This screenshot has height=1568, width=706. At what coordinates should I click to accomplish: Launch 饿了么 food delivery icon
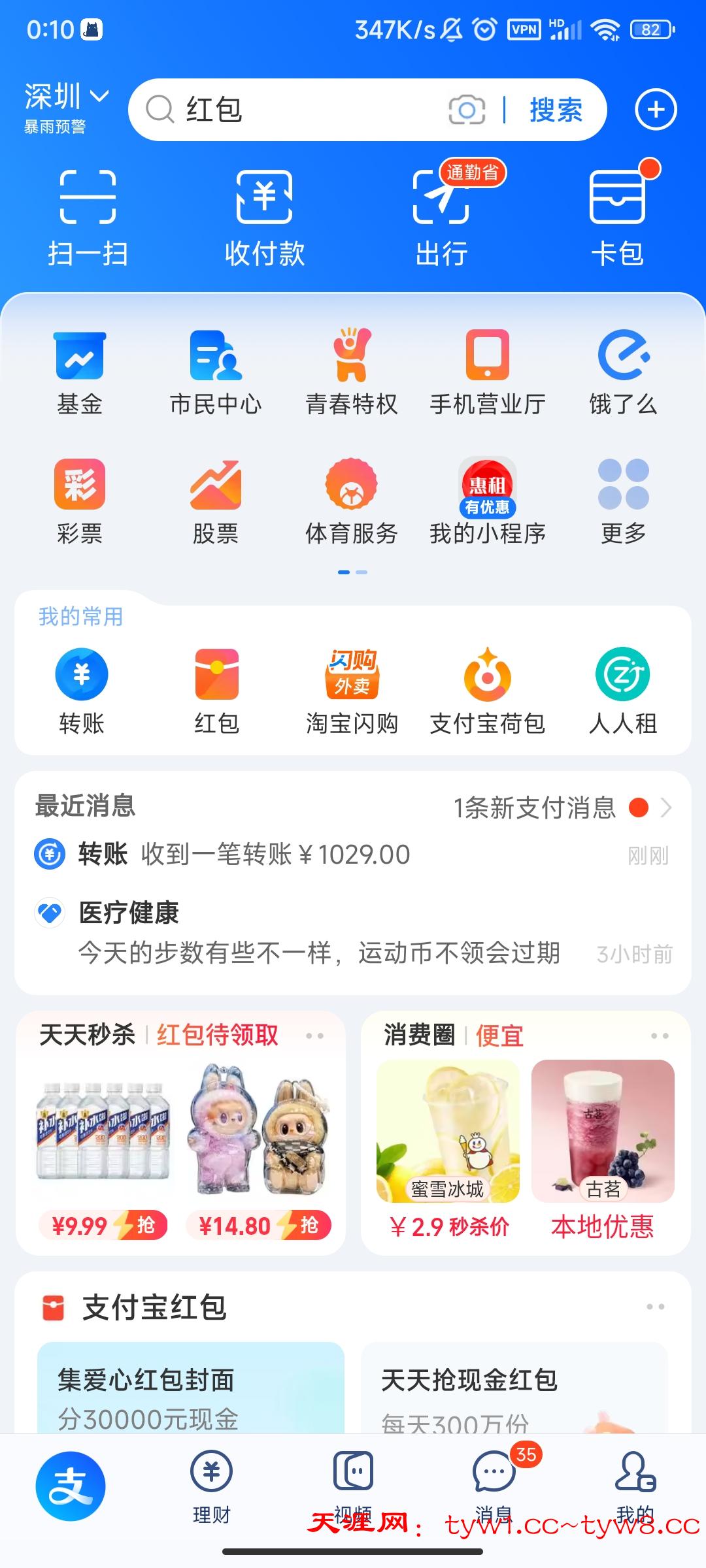(622, 372)
